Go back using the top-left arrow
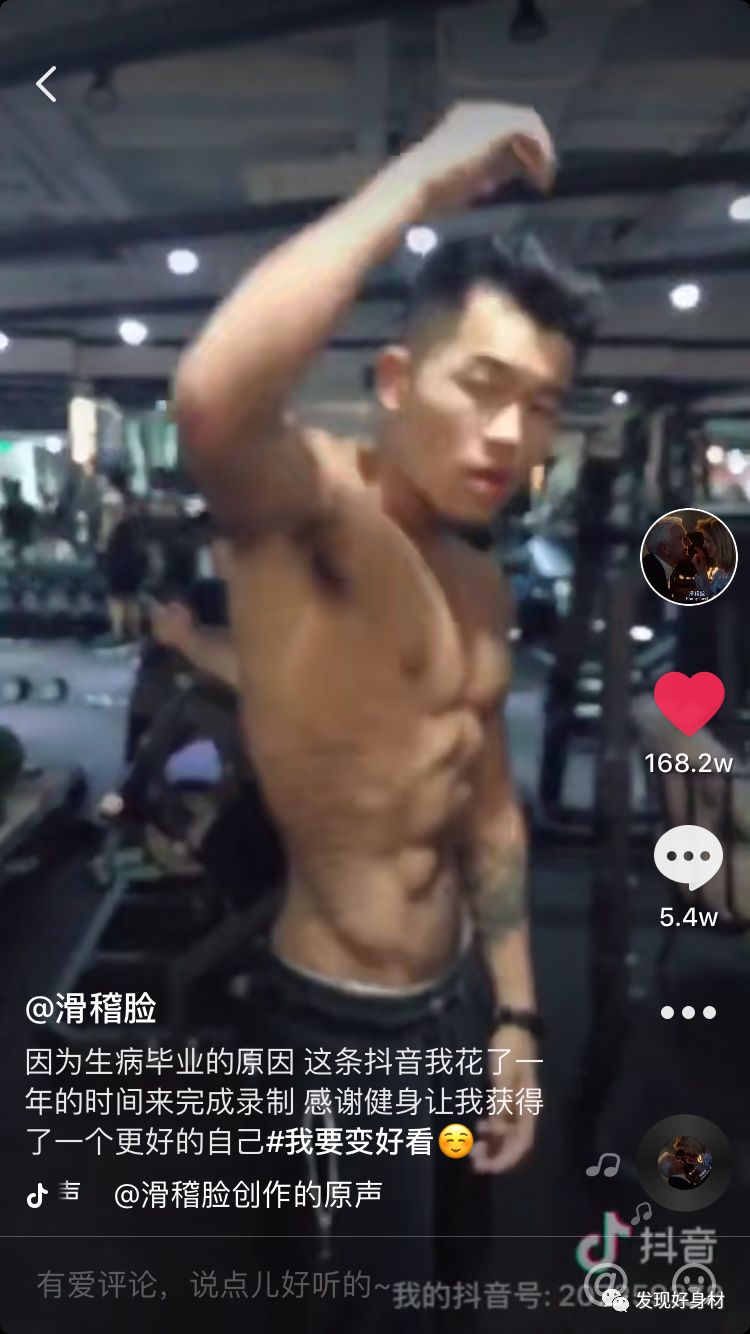Screen dimensions: 750x1334 tap(46, 85)
